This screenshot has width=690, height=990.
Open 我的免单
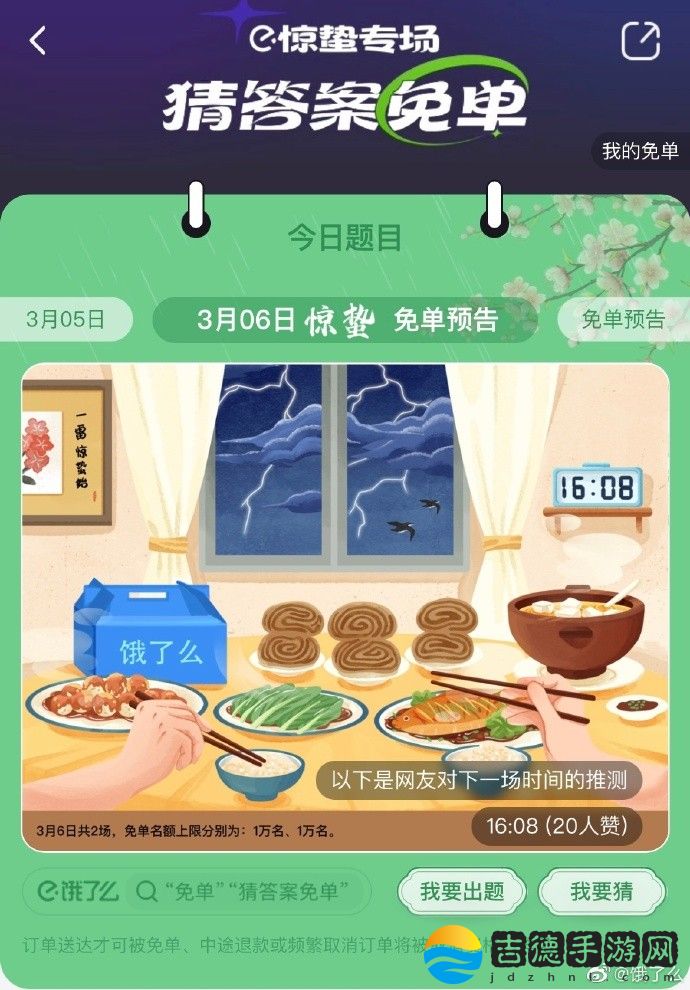tap(640, 151)
